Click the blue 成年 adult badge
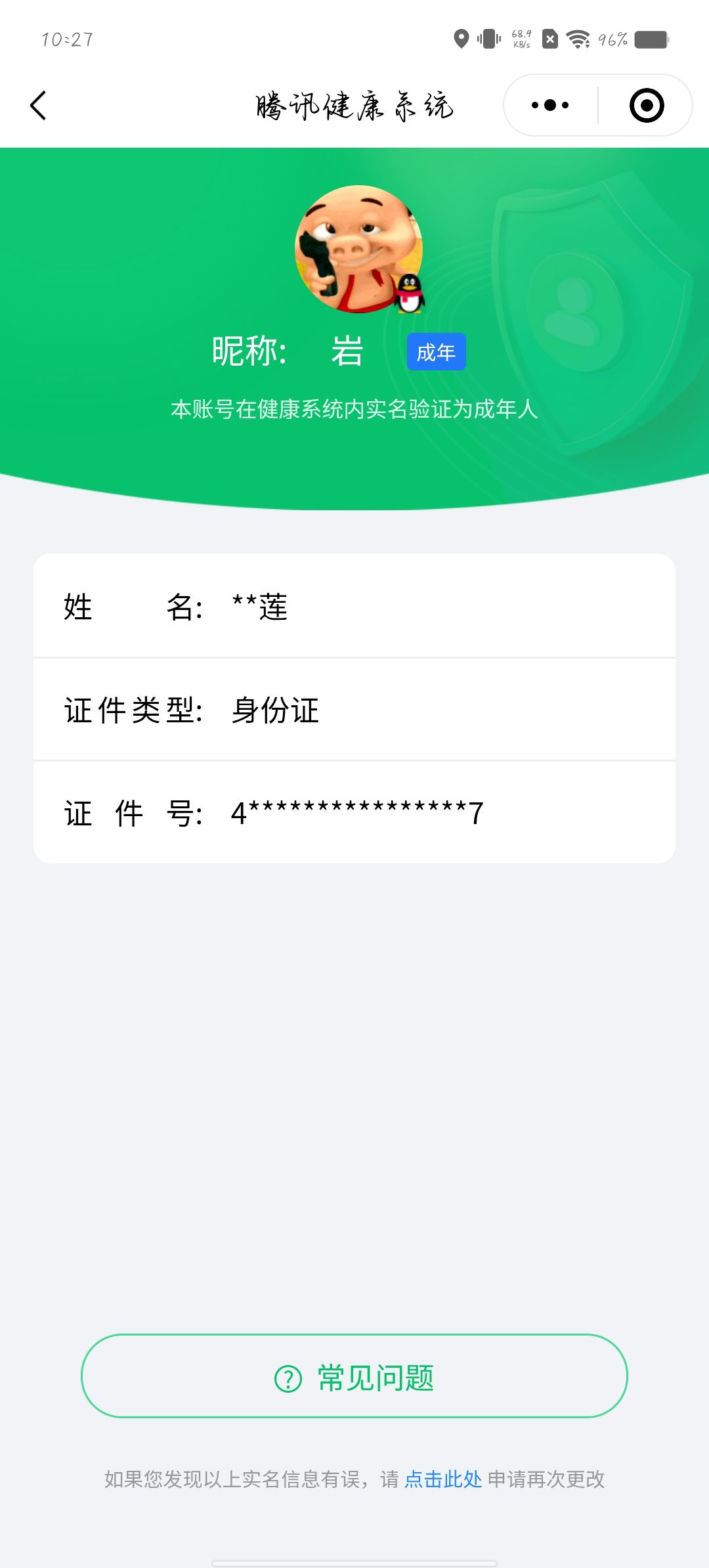 coord(436,351)
